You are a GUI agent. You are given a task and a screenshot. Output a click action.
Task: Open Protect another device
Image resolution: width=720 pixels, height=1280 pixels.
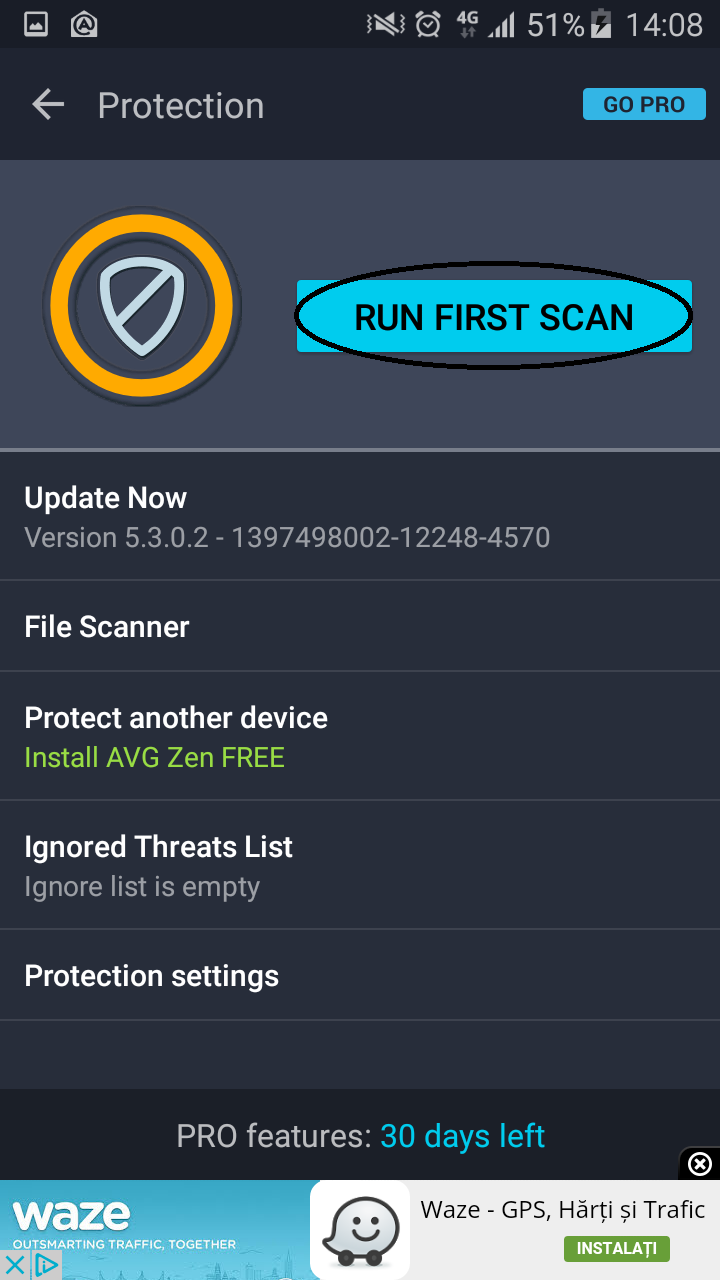360,736
